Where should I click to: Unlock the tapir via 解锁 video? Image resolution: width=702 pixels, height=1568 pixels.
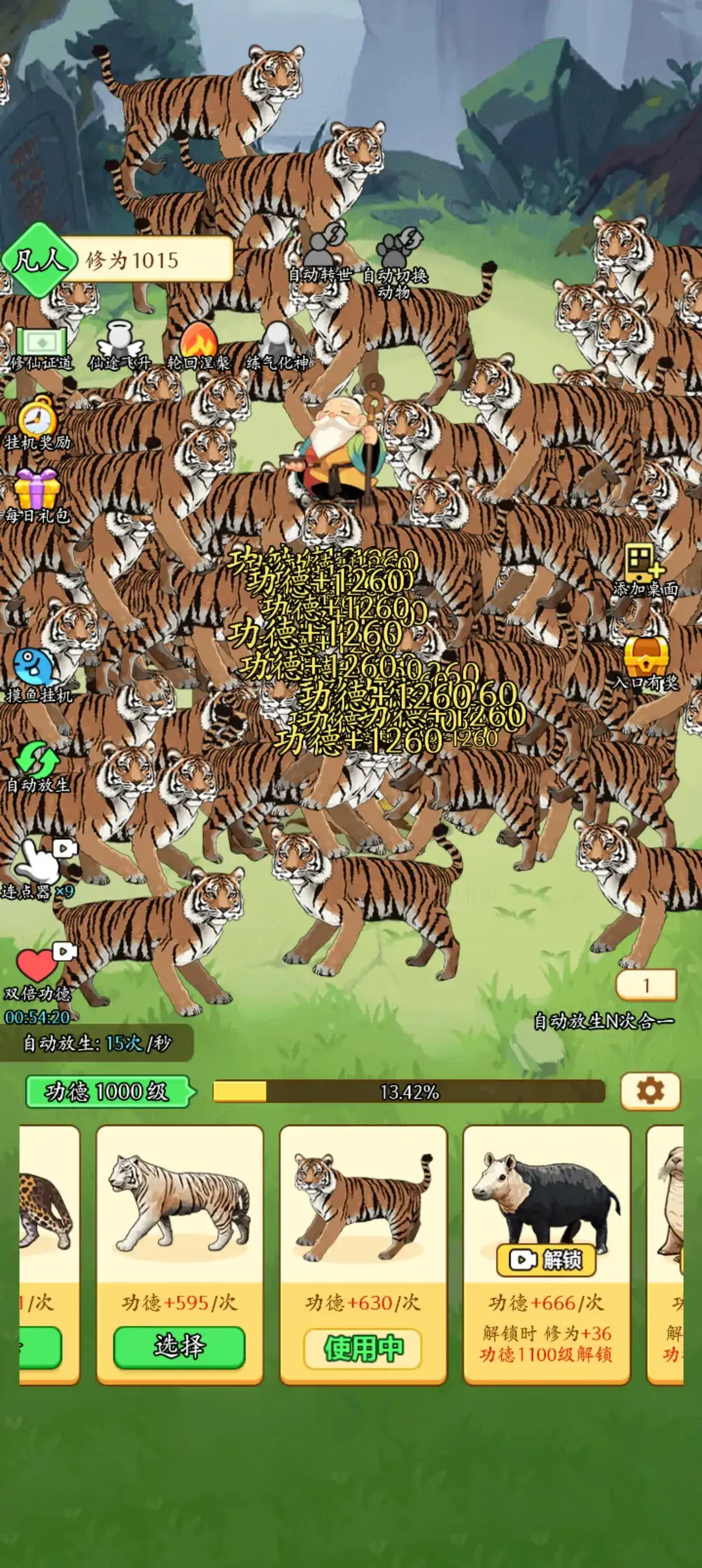click(x=546, y=1260)
